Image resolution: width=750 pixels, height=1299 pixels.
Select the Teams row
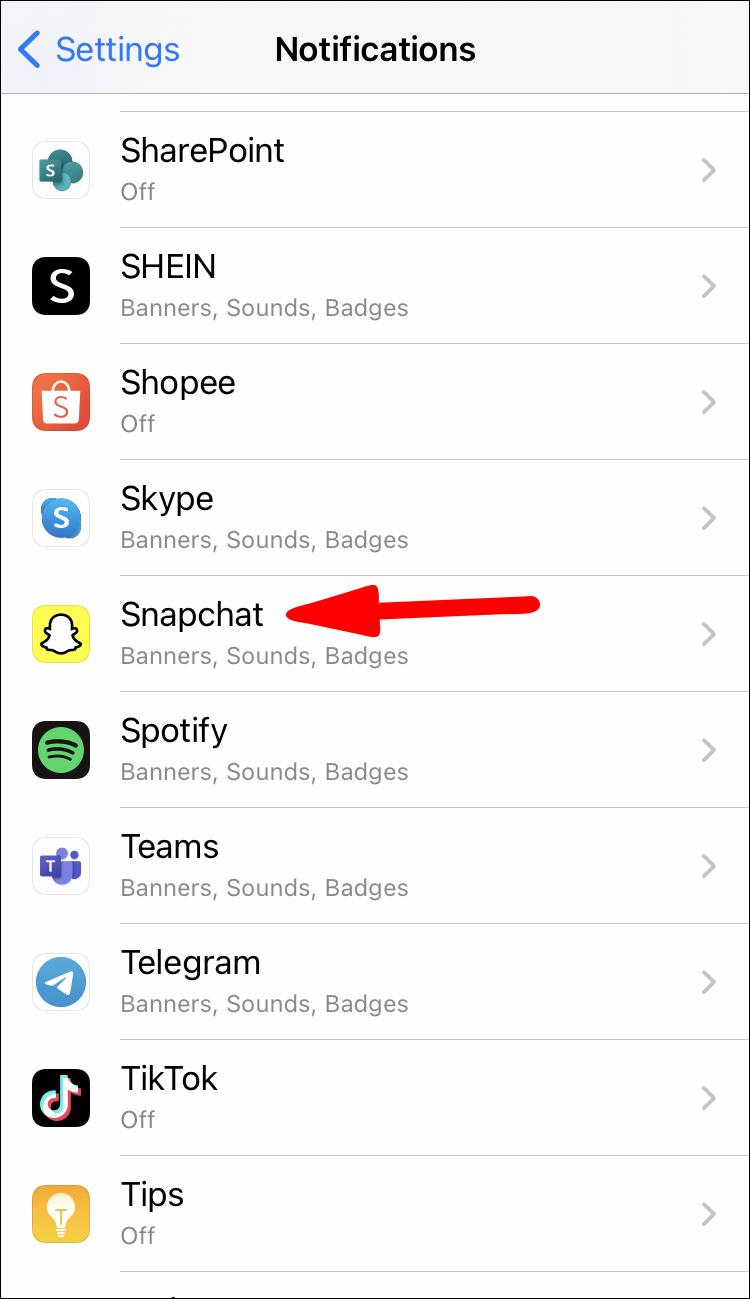tap(375, 866)
